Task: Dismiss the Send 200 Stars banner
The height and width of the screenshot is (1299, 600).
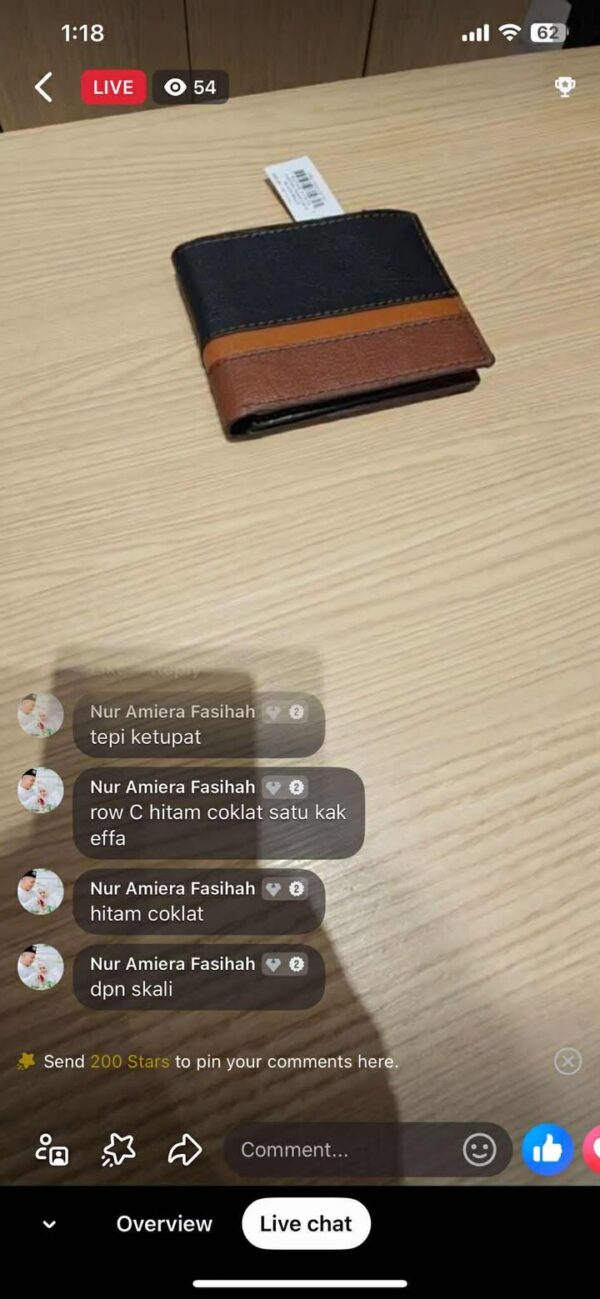Action: [x=567, y=1061]
